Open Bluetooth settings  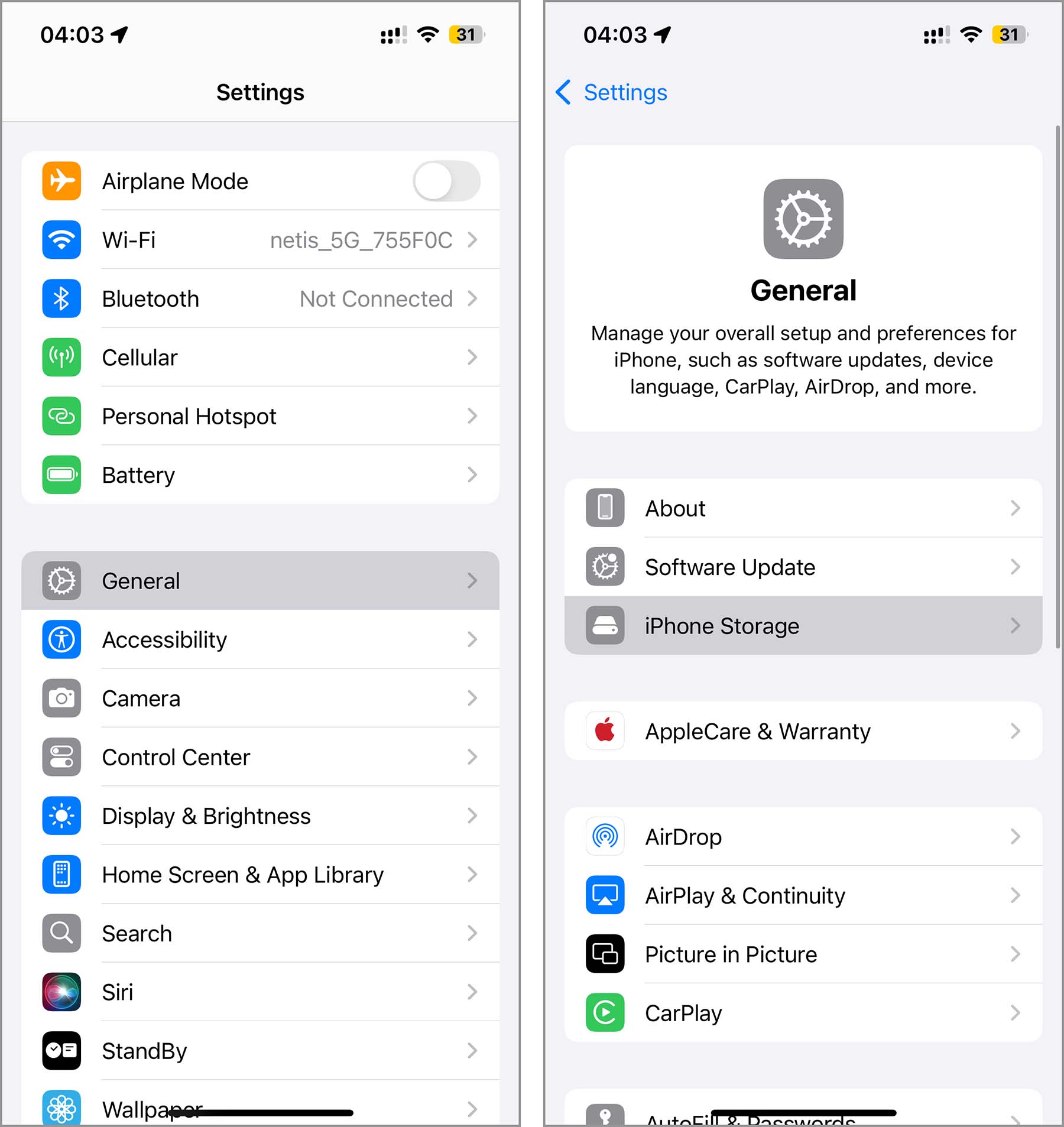point(260,298)
